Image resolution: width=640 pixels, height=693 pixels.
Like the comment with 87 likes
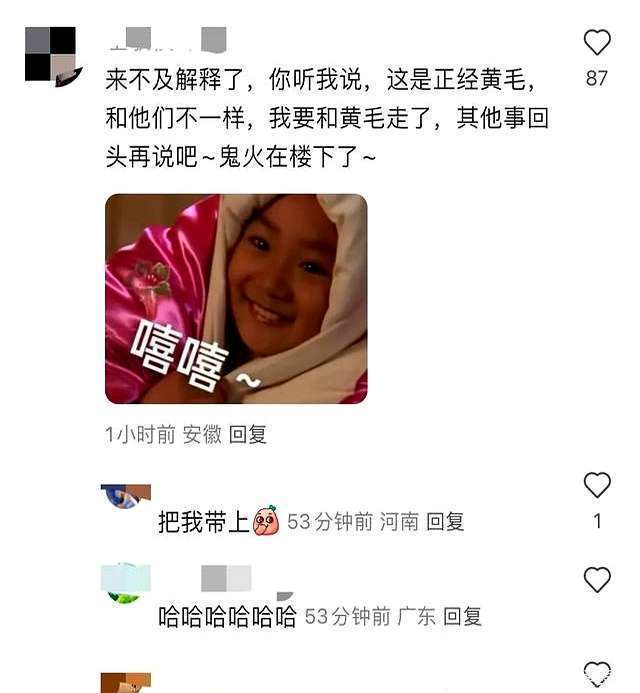[596, 42]
